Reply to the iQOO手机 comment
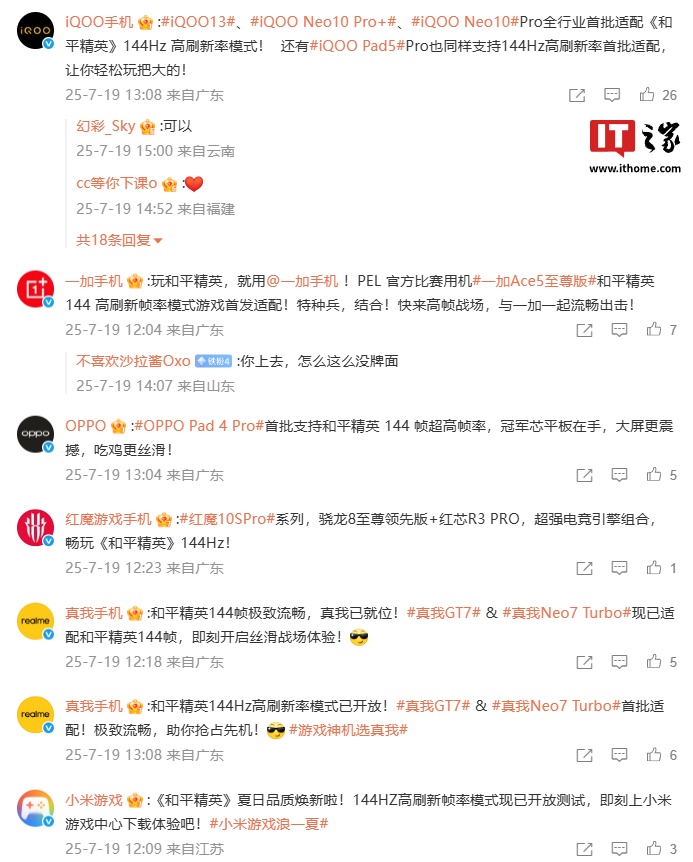Viewport: 693px width, 862px height. click(612, 95)
